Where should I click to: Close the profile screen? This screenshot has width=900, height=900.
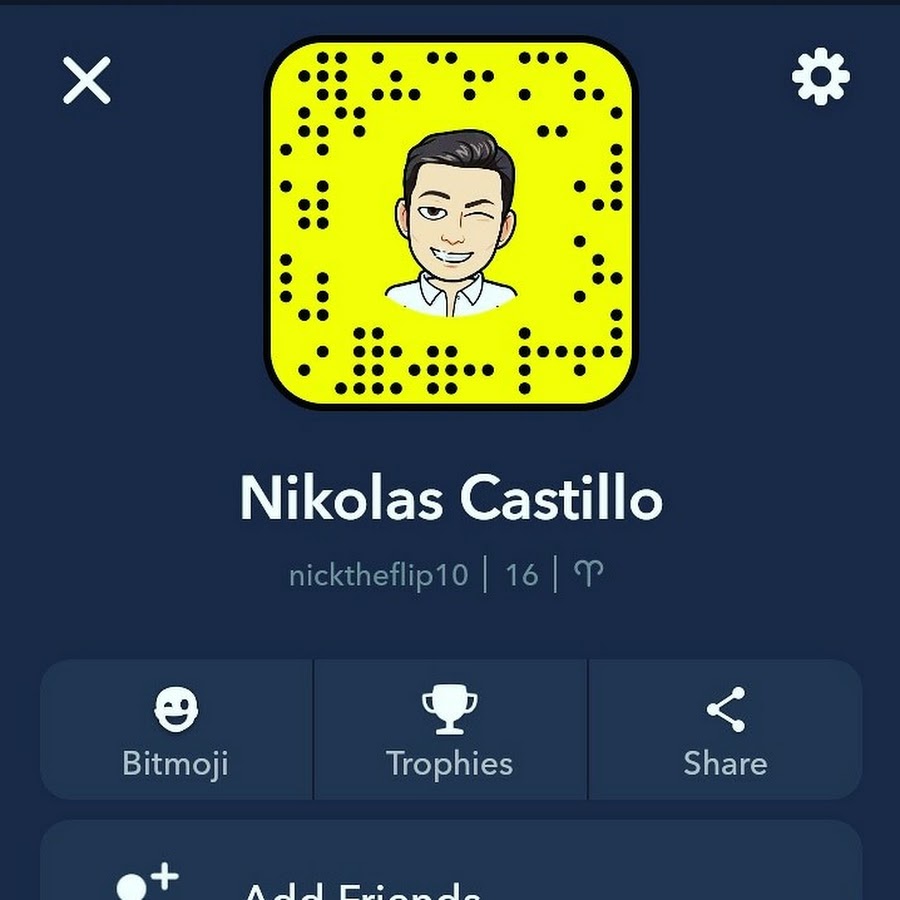point(87,80)
